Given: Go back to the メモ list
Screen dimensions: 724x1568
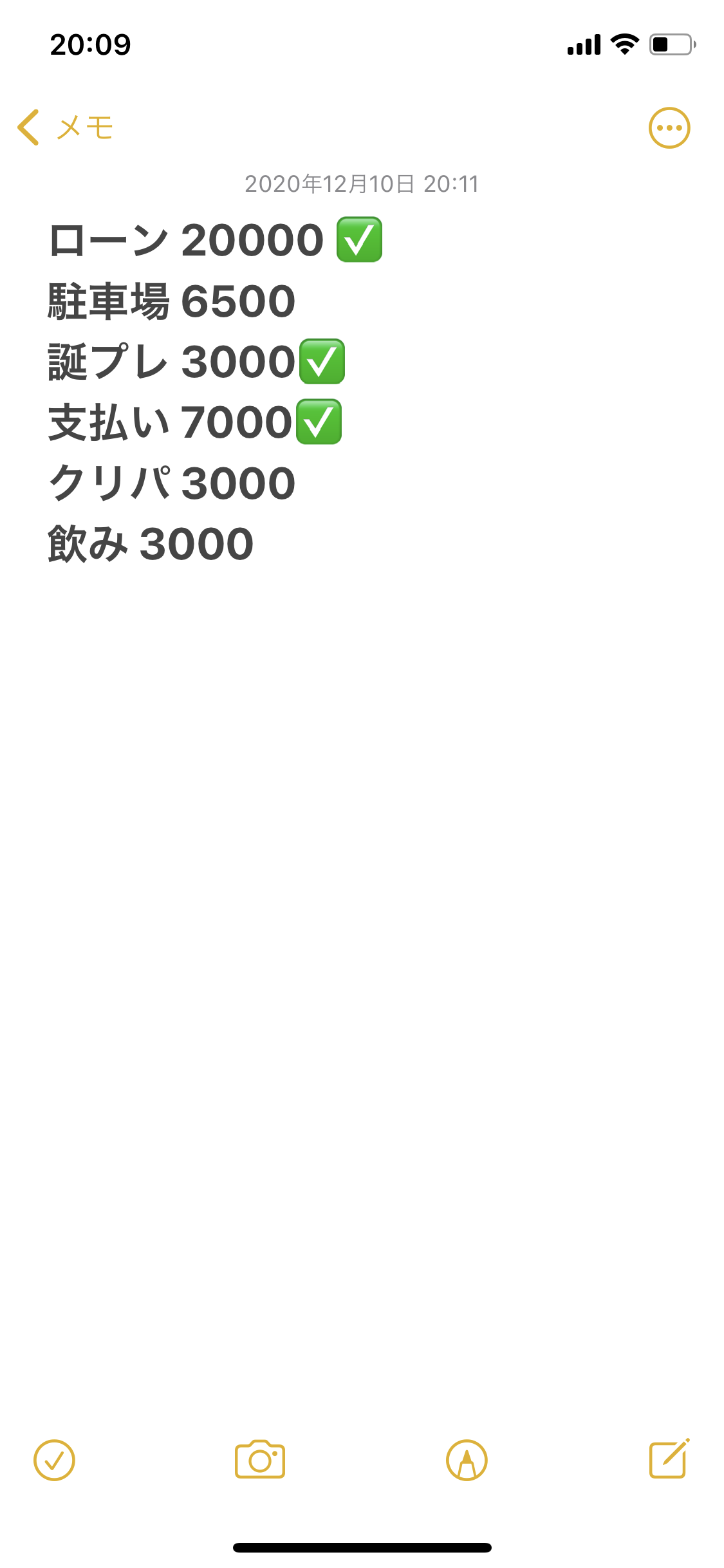Looking at the screenshot, I should (x=65, y=127).
